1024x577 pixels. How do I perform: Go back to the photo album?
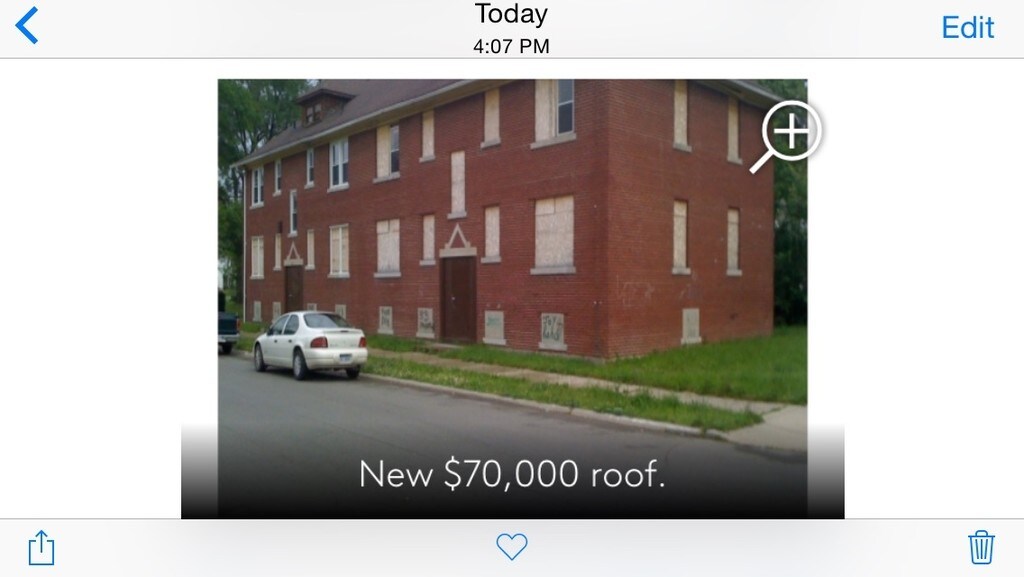tap(27, 26)
